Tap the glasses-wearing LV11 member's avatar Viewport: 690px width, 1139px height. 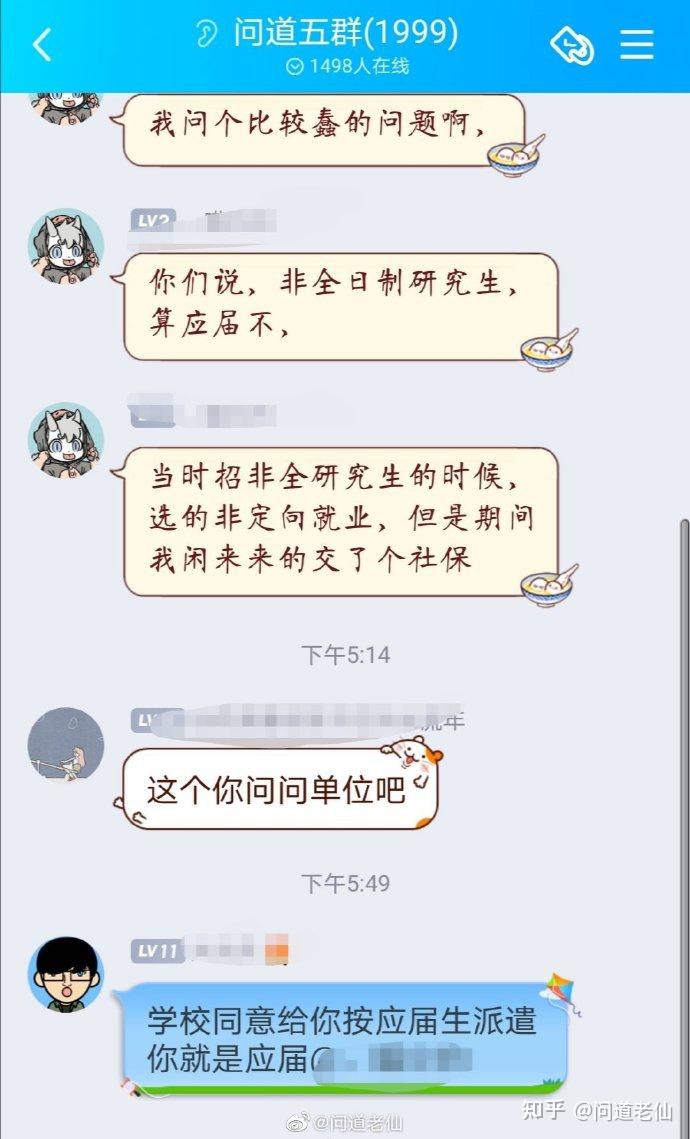[66, 974]
